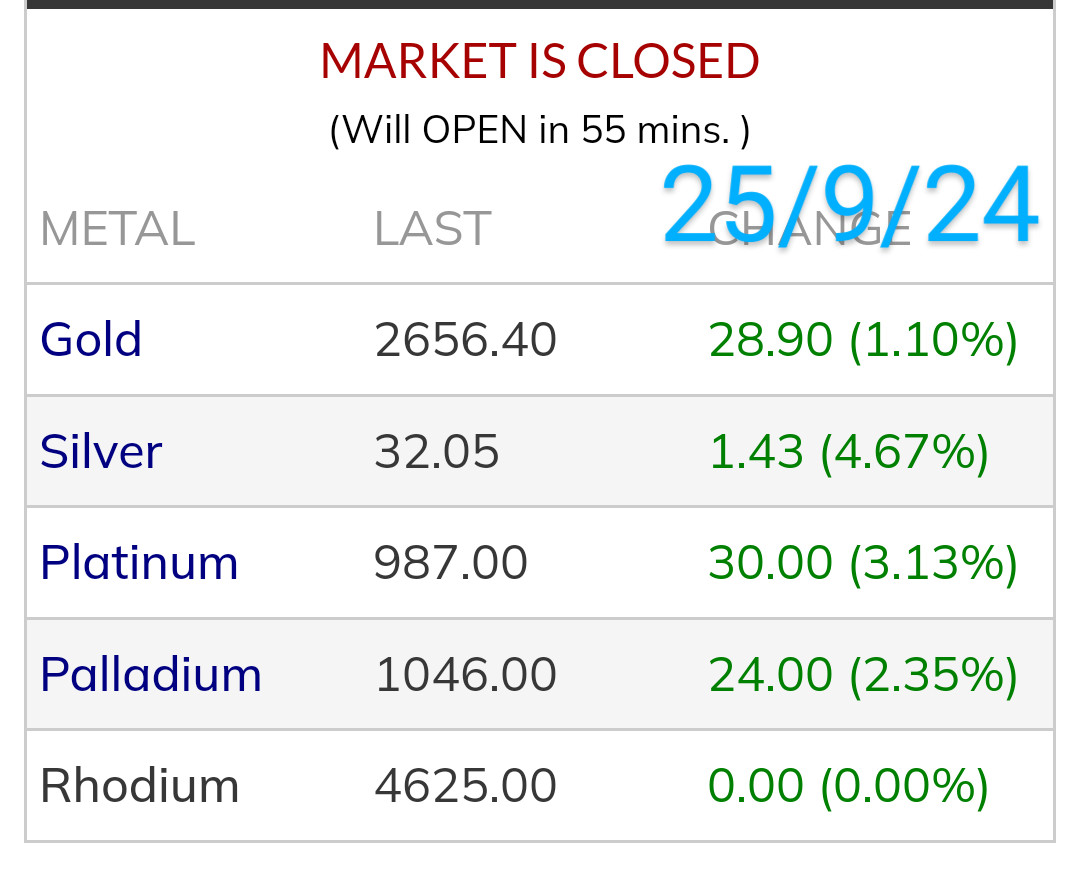The image size is (1080, 889).
Task: Open the Gold price link
Action: (x=91, y=340)
